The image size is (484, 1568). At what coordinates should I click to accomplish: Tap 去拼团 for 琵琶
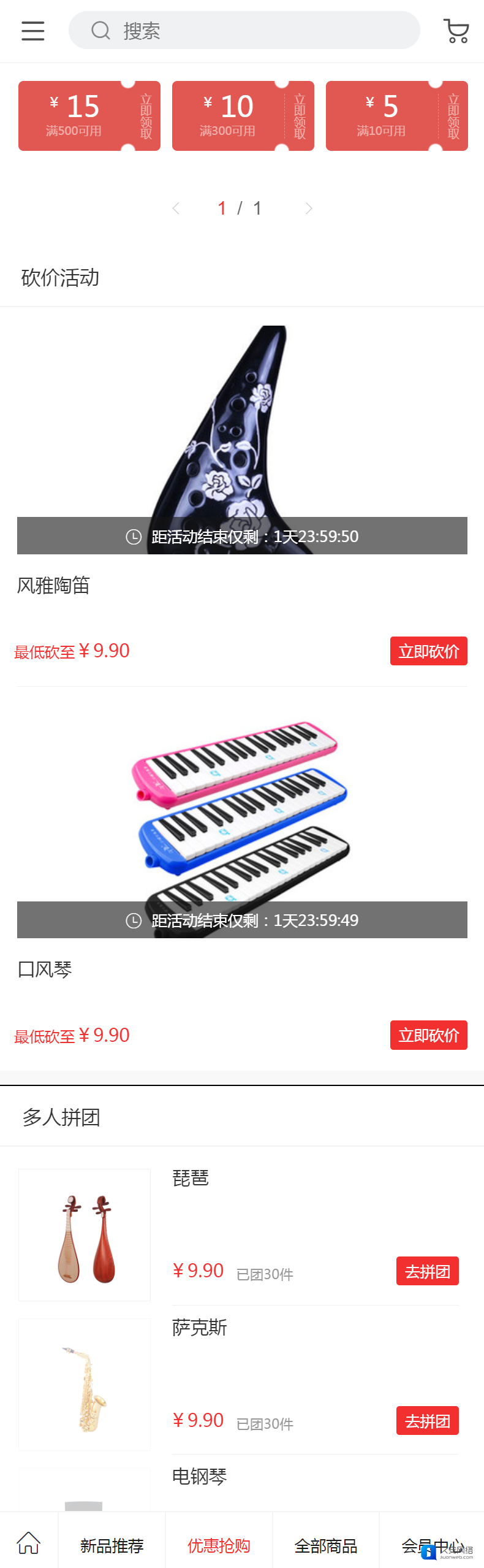(427, 1271)
